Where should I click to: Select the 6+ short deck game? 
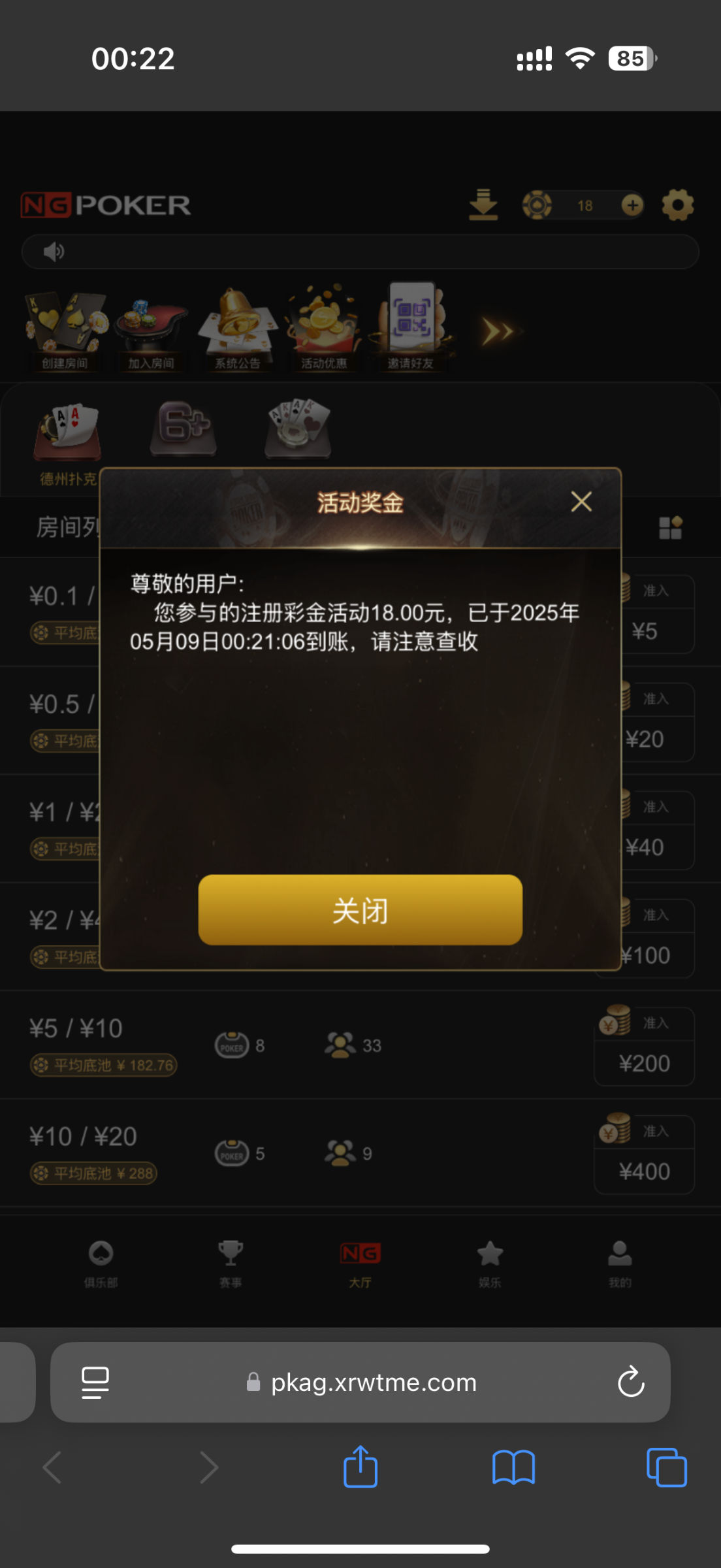click(x=184, y=428)
